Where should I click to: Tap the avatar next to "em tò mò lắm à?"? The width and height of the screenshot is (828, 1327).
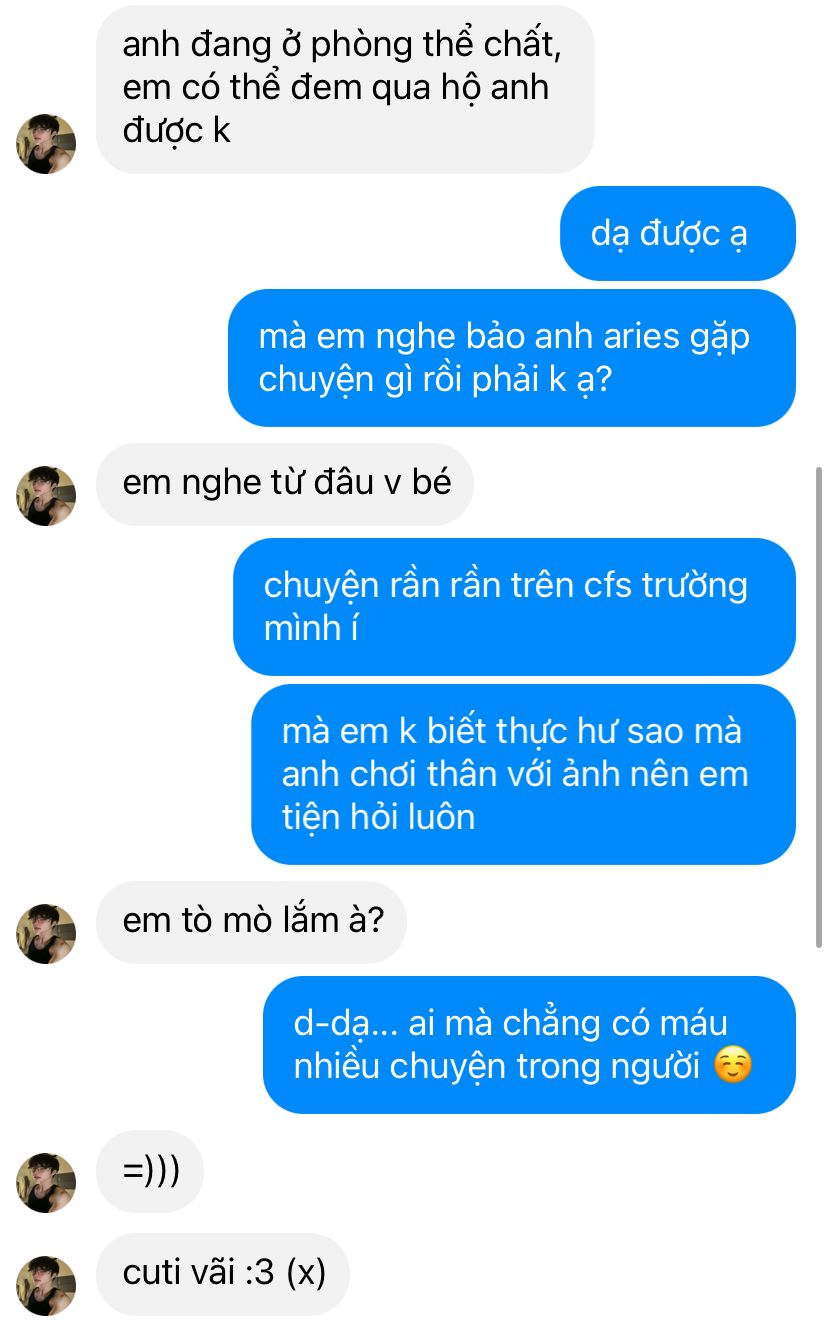click(x=46, y=934)
